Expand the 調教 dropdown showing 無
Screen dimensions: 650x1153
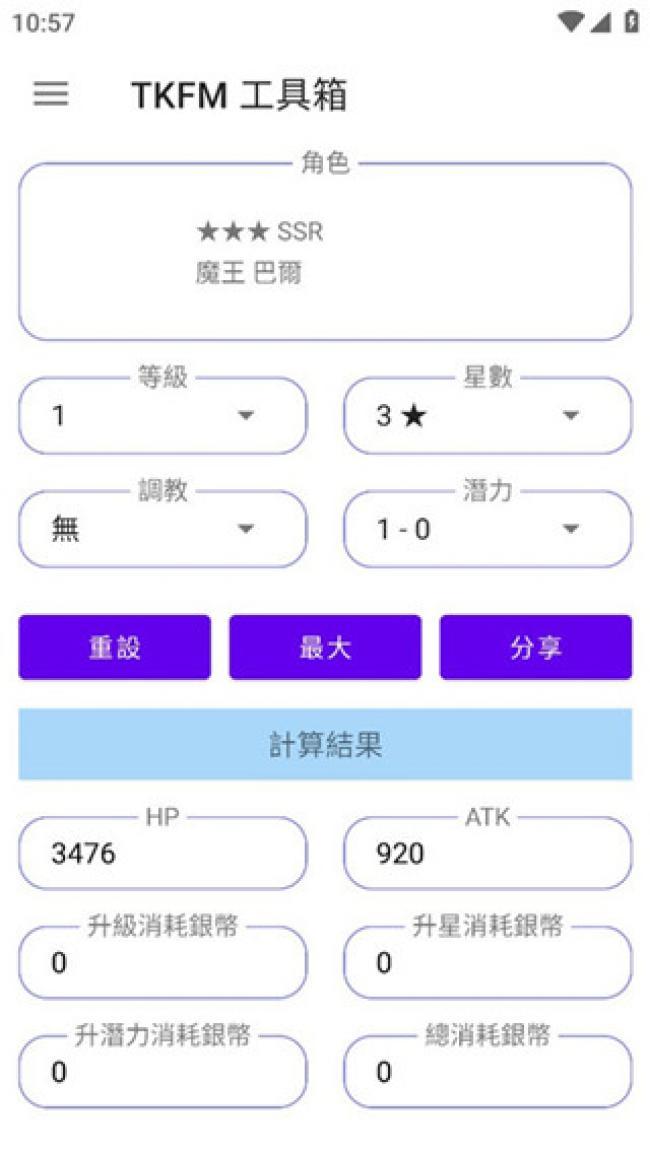163,529
